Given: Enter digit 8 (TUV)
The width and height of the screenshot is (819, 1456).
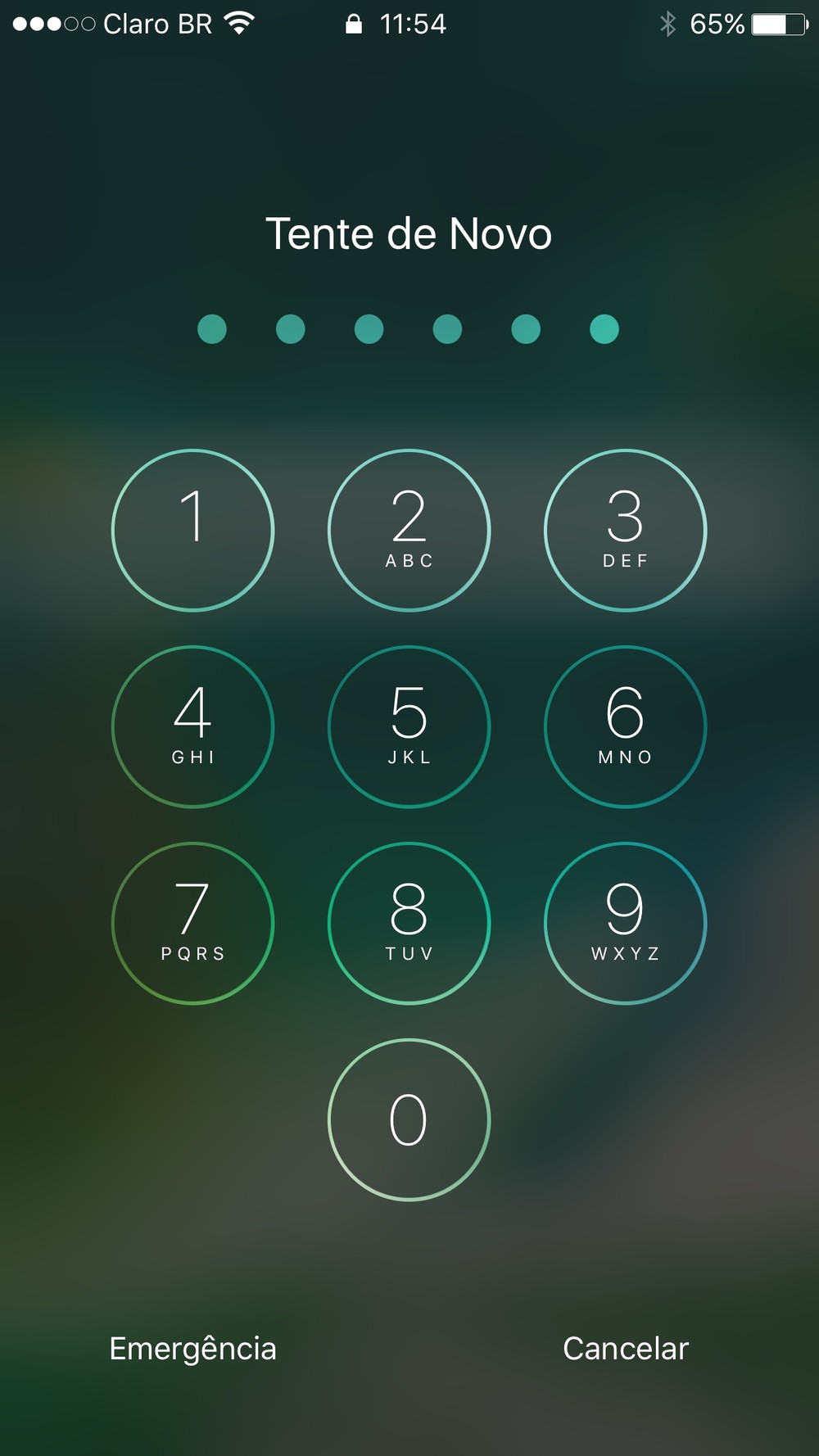Looking at the screenshot, I should [x=409, y=923].
